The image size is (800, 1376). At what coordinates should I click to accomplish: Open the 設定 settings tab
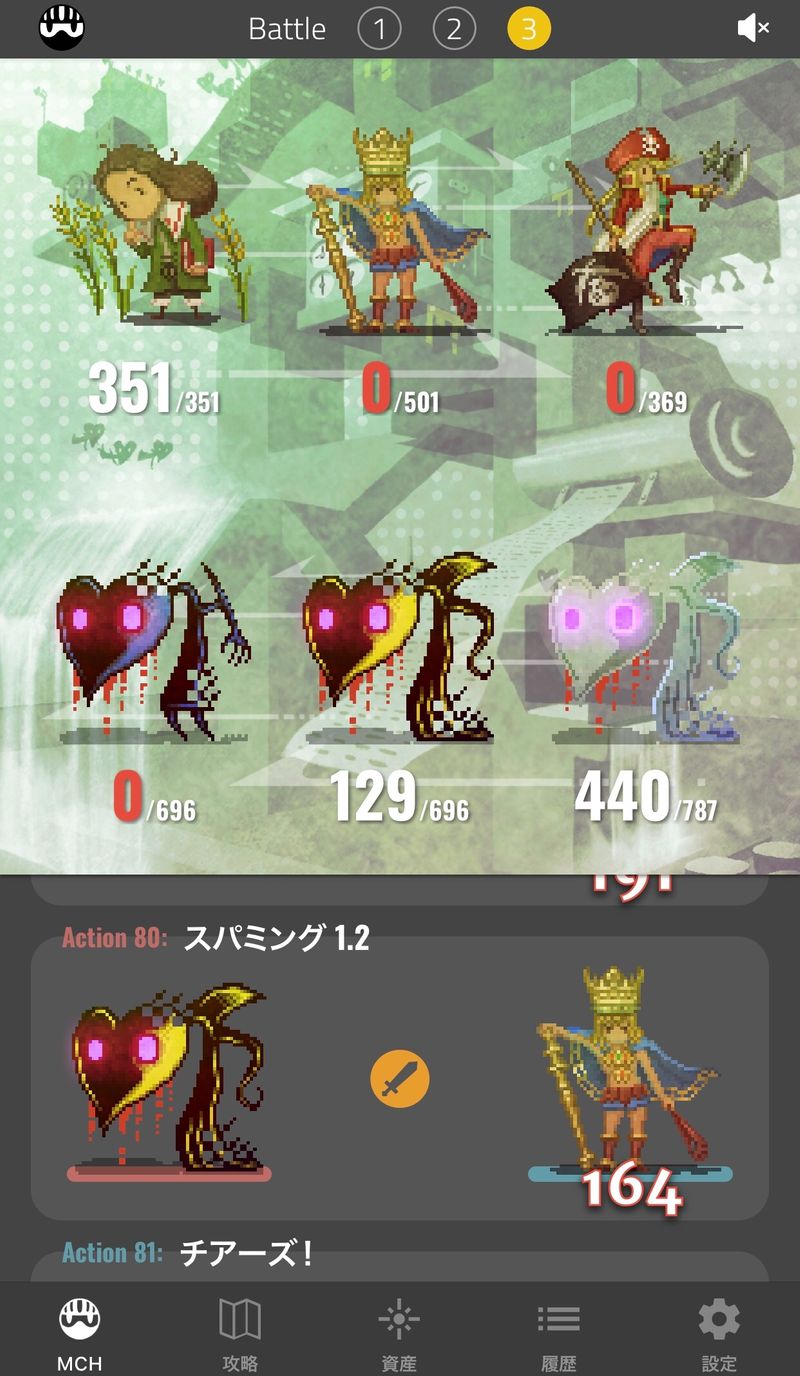tap(719, 1333)
